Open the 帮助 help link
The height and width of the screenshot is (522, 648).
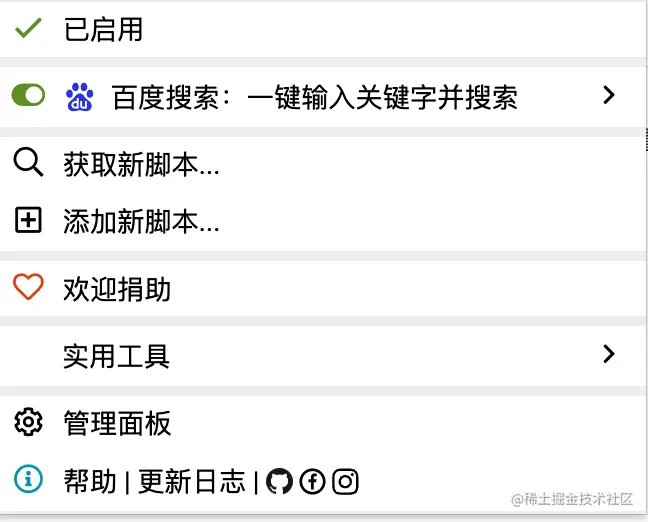point(90,482)
